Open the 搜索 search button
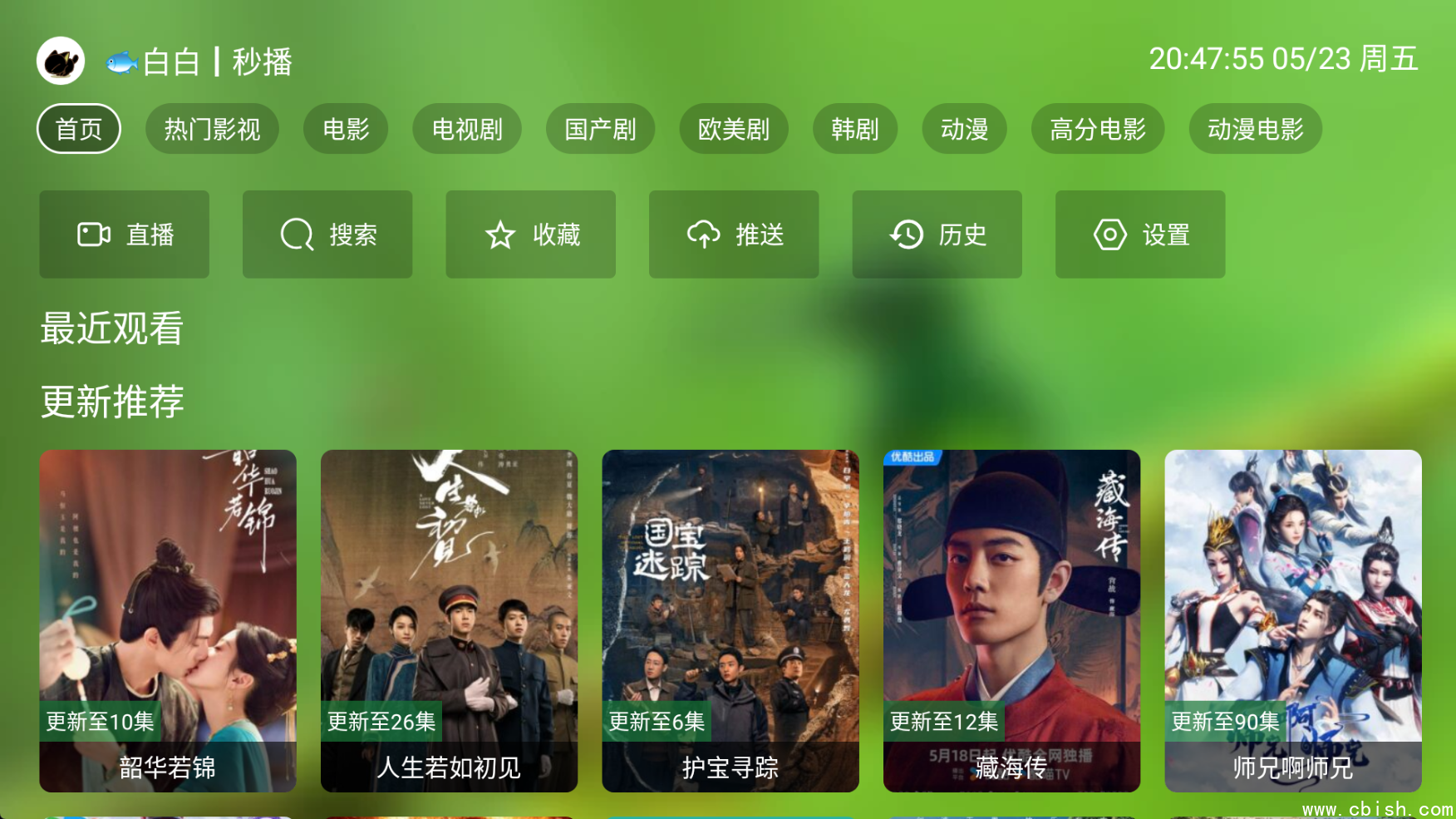1456x819 pixels. pyautogui.click(x=327, y=234)
